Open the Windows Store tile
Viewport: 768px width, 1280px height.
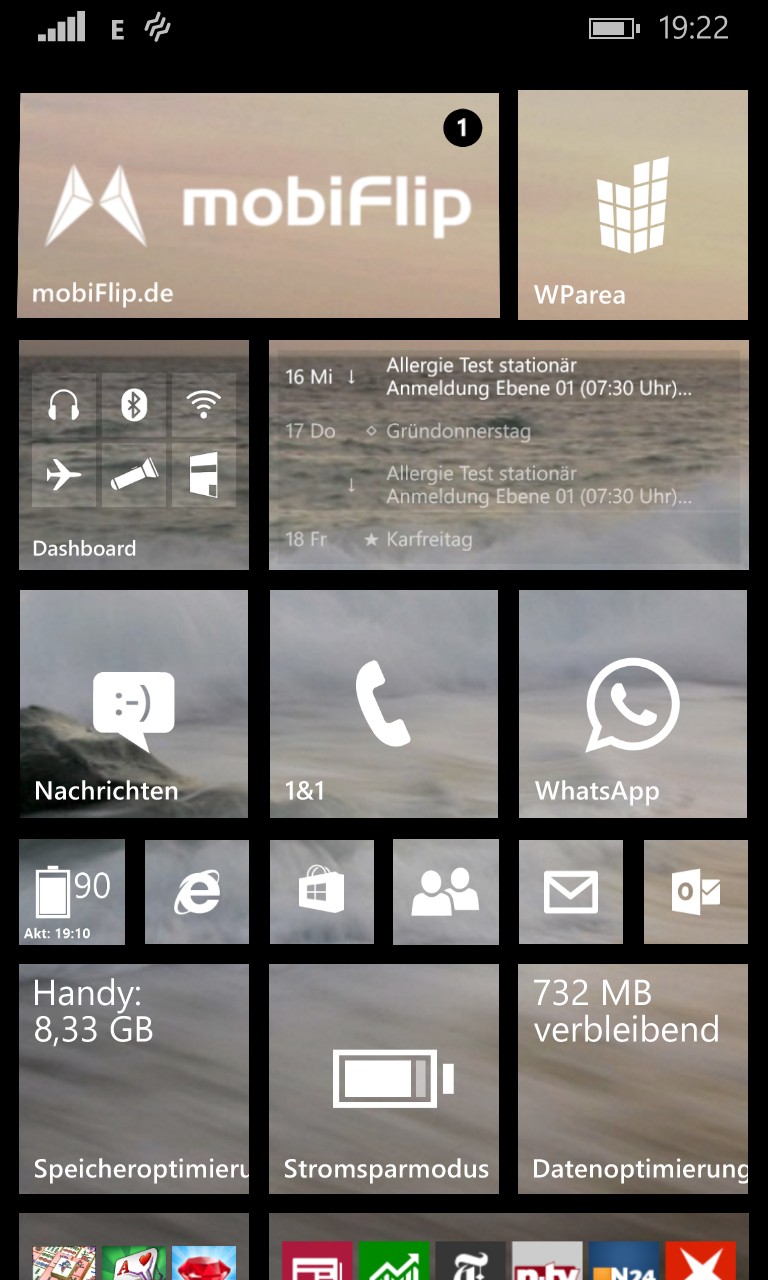coord(322,892)
